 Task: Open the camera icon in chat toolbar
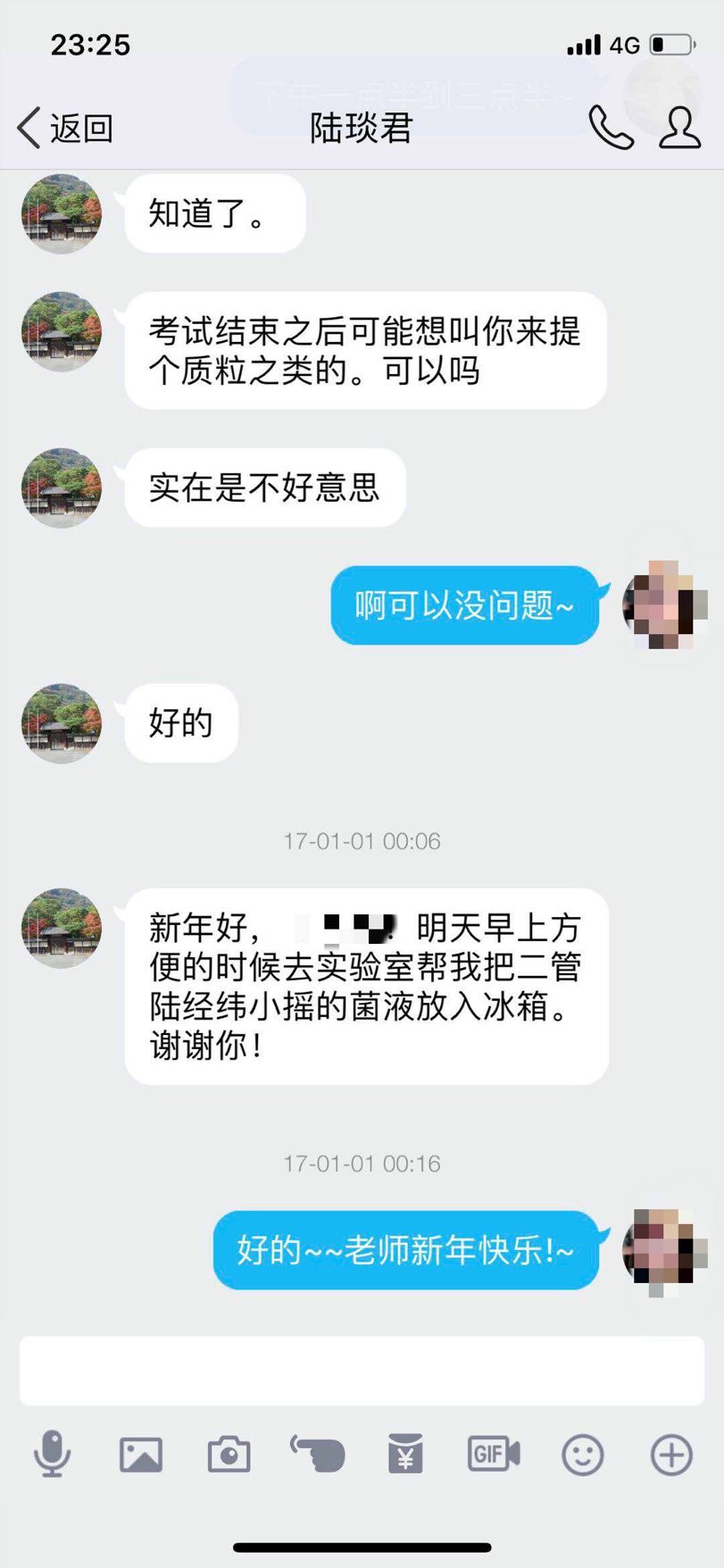[x=229, y=1454]
